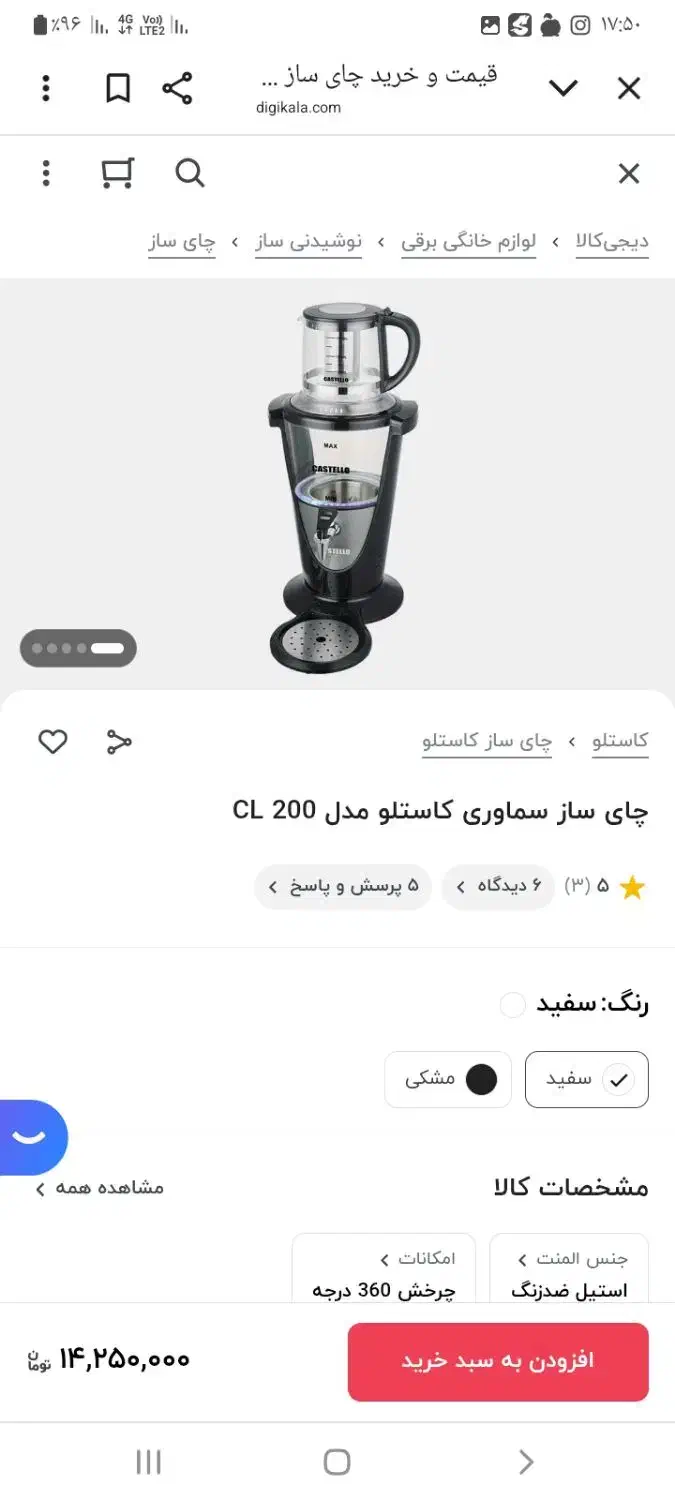The image size is (675, 1500).
Task: Open Digikala search
Action: coord(190,174)
